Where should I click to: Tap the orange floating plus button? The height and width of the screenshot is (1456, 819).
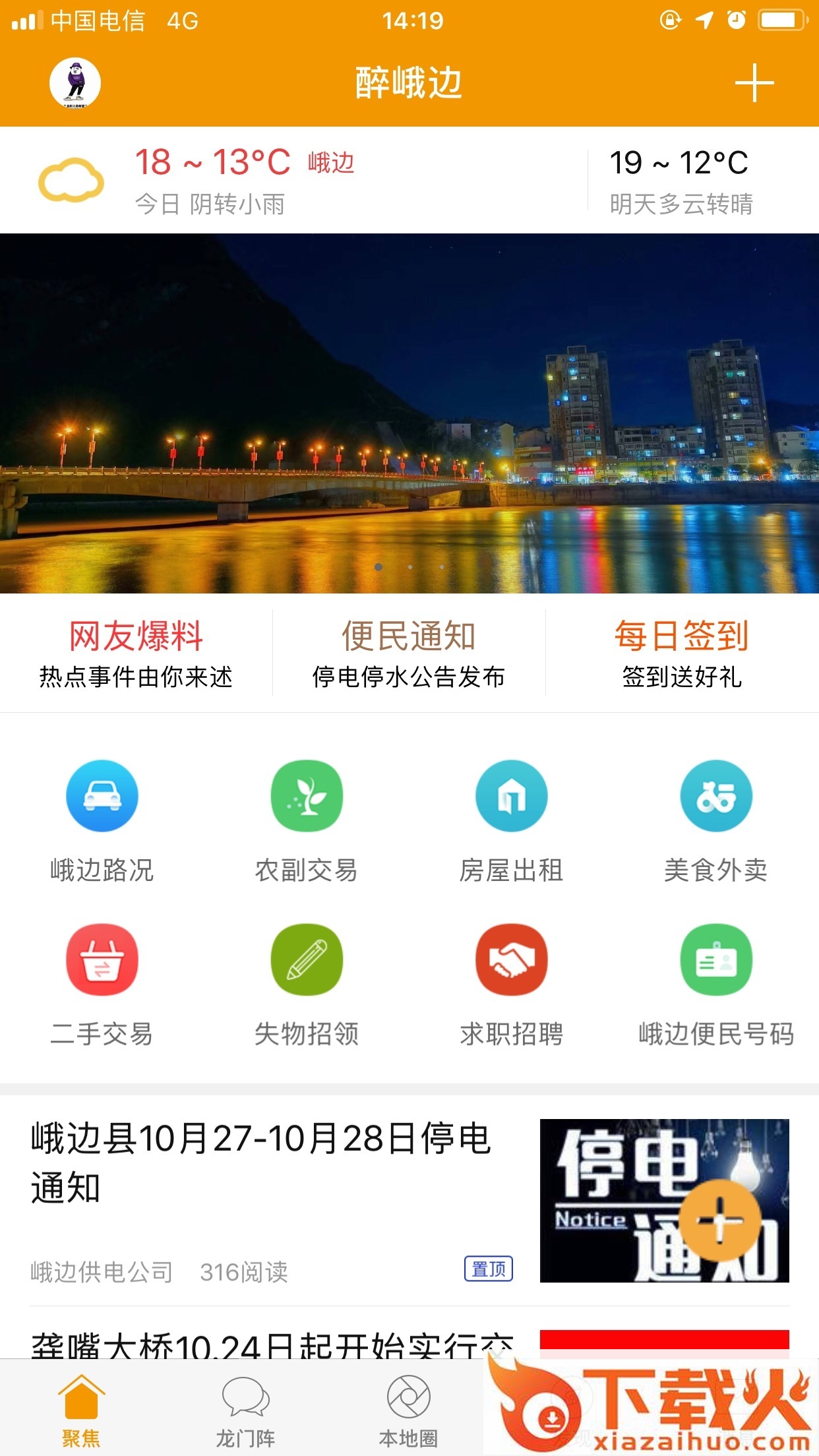click(720, 1220)
